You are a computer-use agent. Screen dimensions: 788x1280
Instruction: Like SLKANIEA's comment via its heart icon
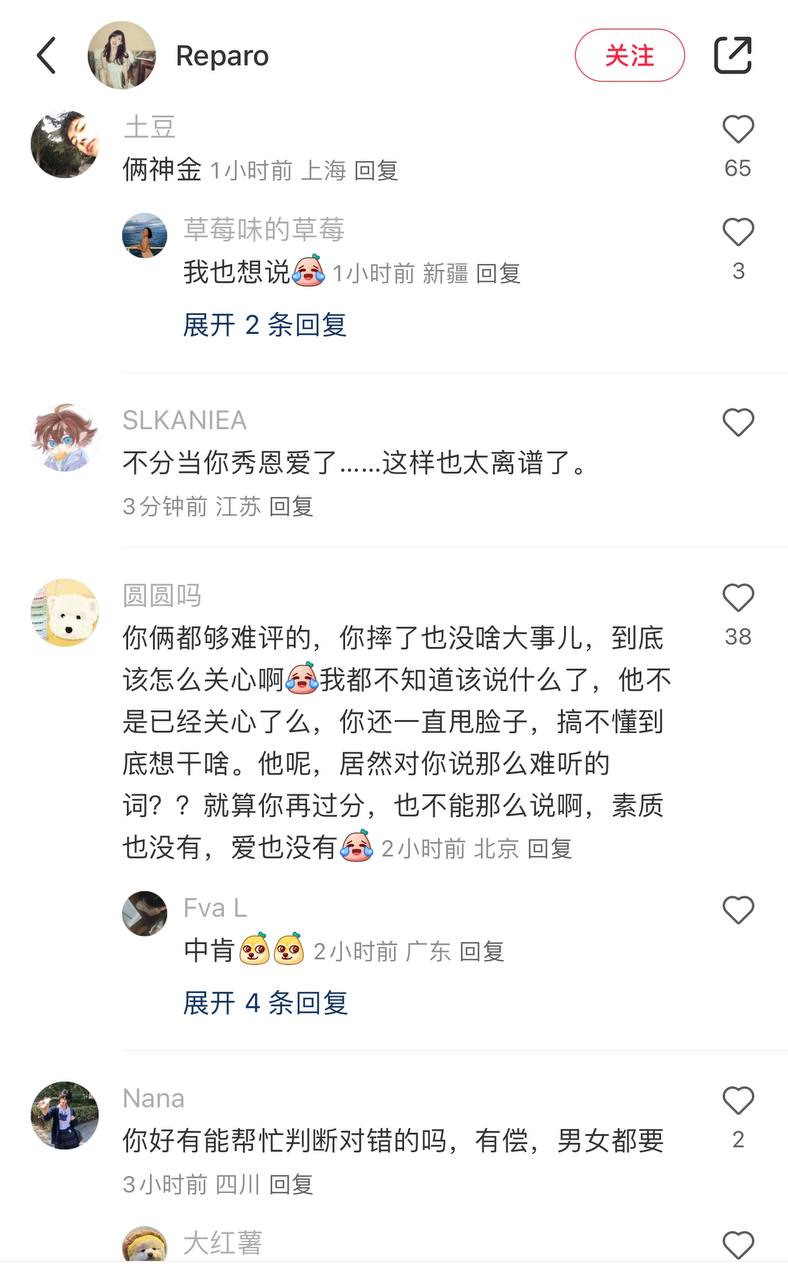(x=738, y=422)
